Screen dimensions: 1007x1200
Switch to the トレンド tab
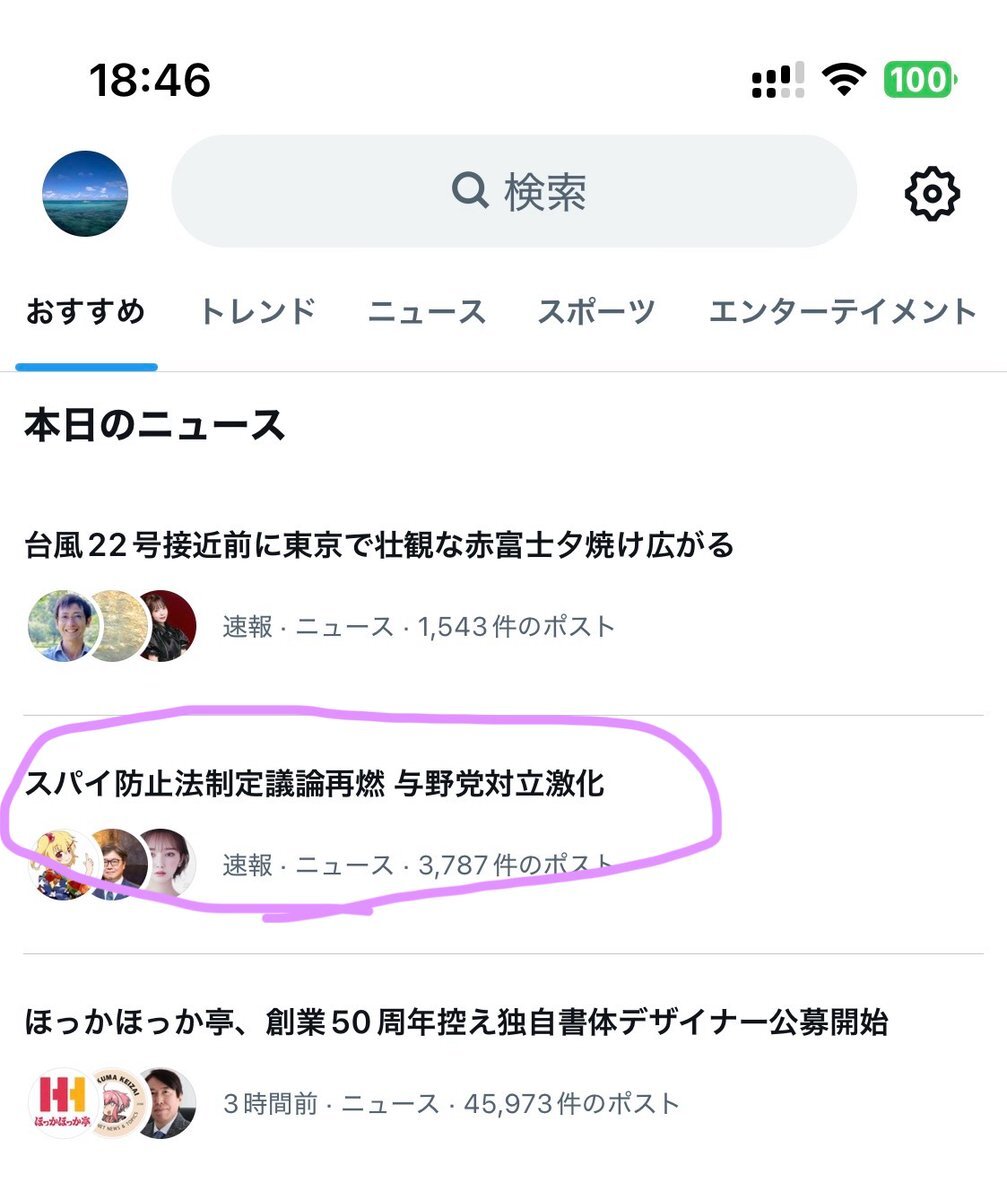point(257,312)
